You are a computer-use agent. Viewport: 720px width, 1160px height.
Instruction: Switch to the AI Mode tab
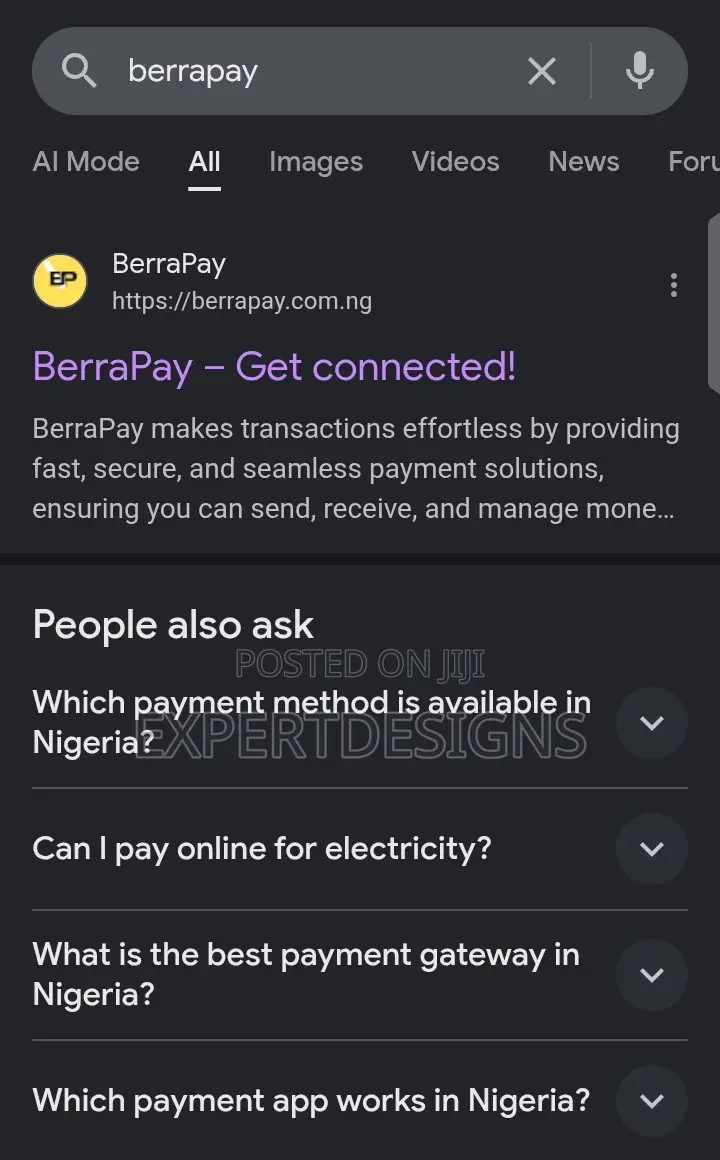pyautogui.click(x=86, y=161)
